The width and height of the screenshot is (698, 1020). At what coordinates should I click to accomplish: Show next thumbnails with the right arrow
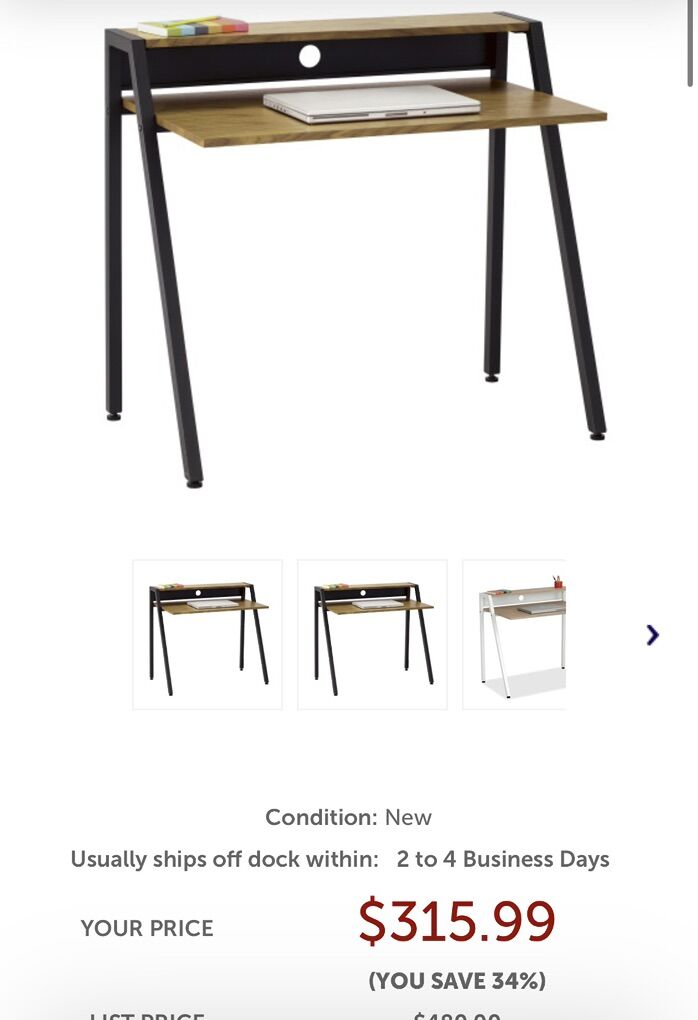click(x=652, y=634)
